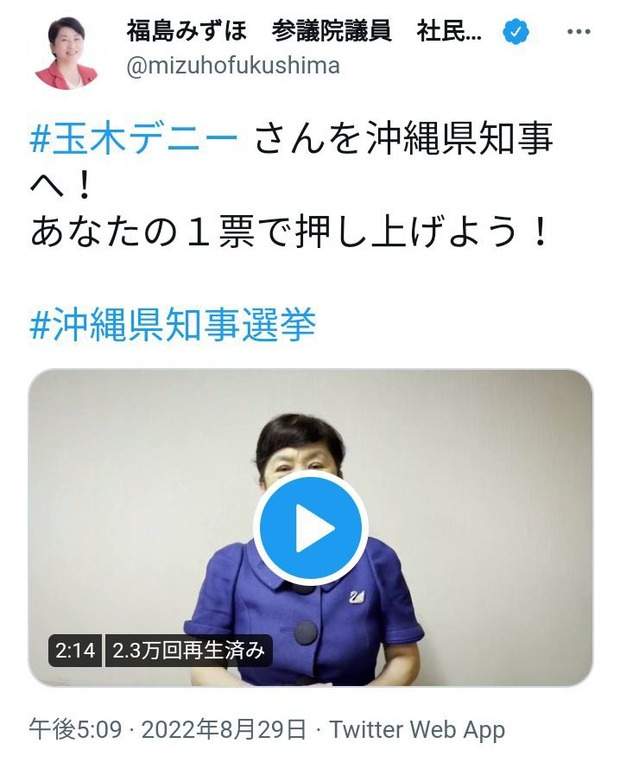View 福島みずほ's profile picture

[66, 51]
